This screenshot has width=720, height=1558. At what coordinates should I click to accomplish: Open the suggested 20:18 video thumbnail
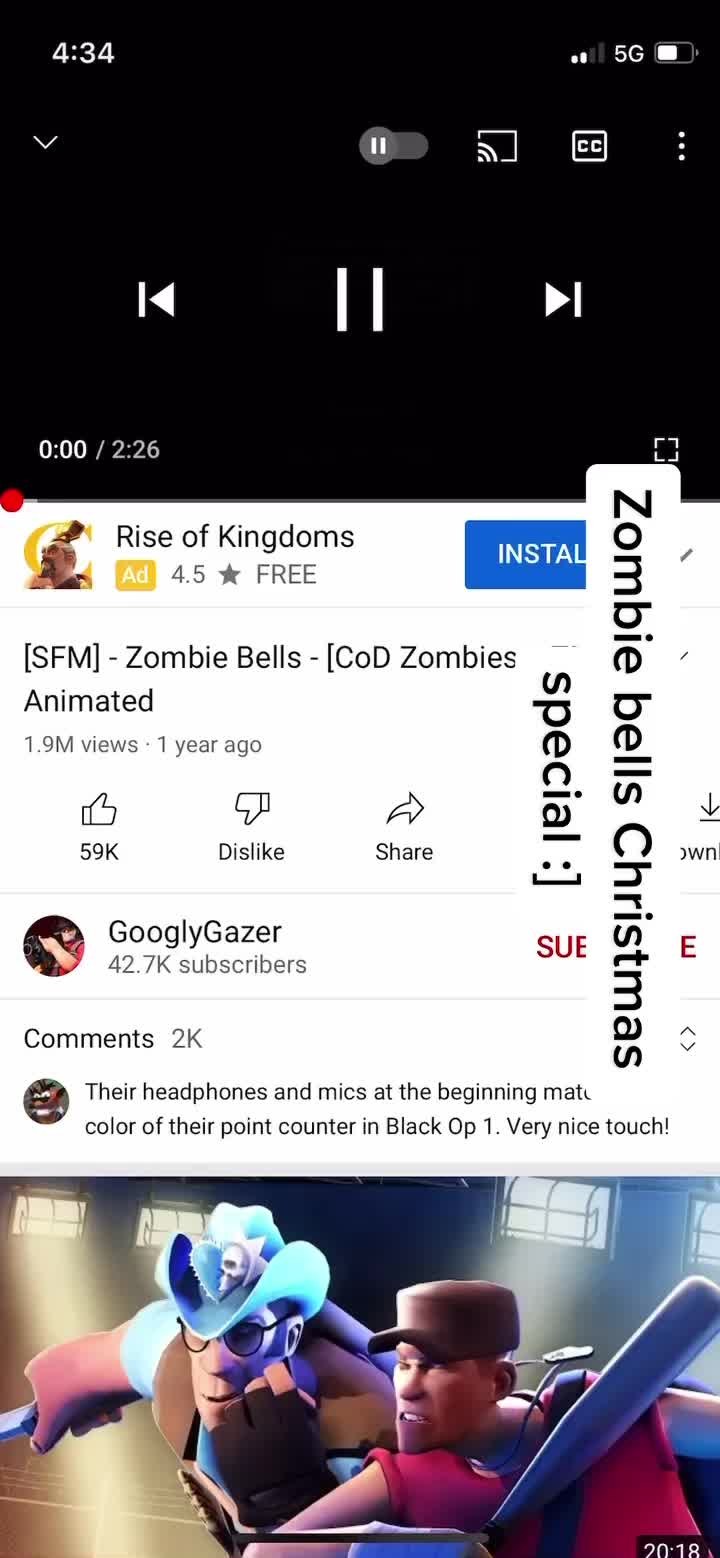tap(360, 1367)
